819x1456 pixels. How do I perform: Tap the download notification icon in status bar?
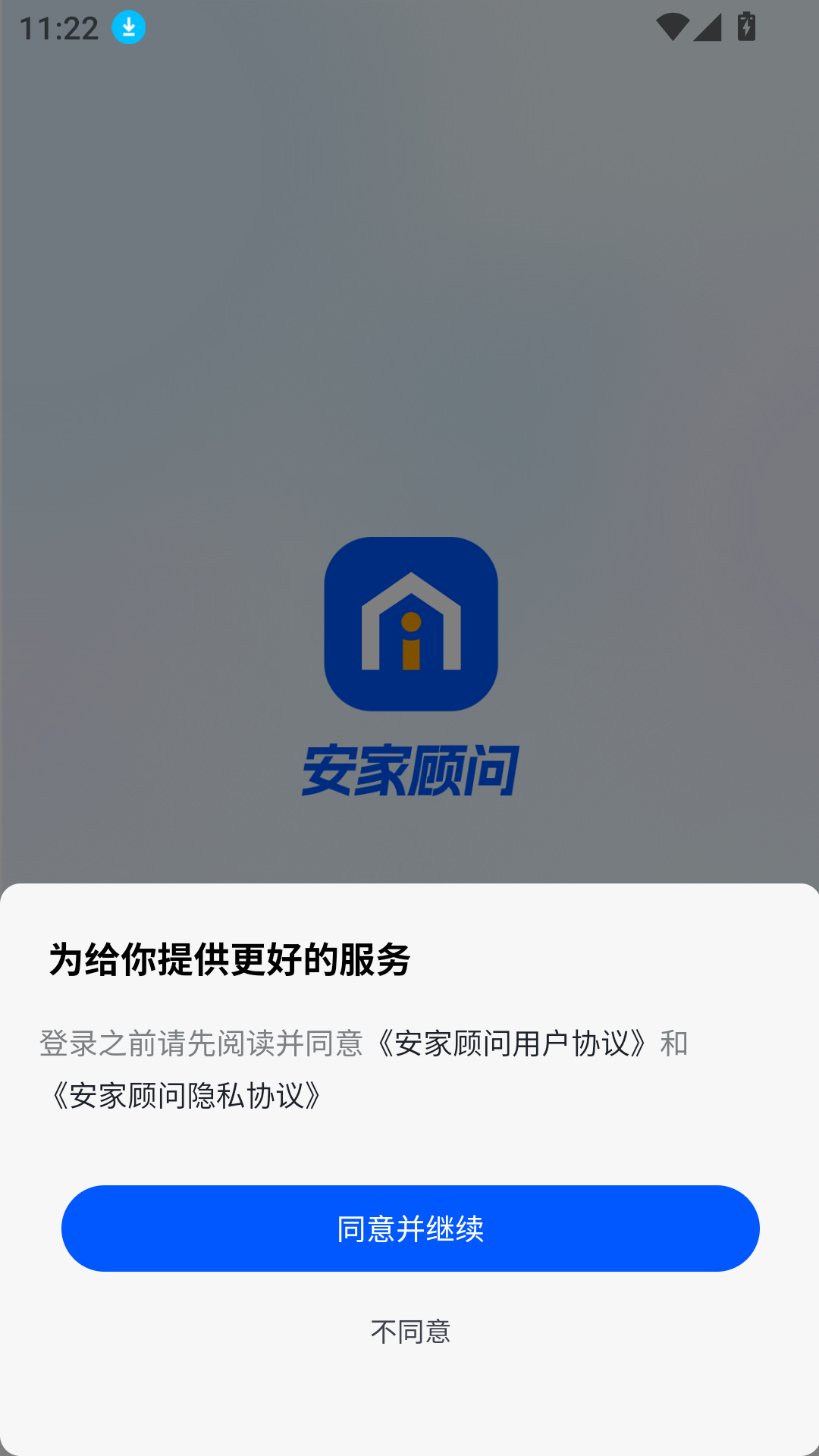click(128, 27)
